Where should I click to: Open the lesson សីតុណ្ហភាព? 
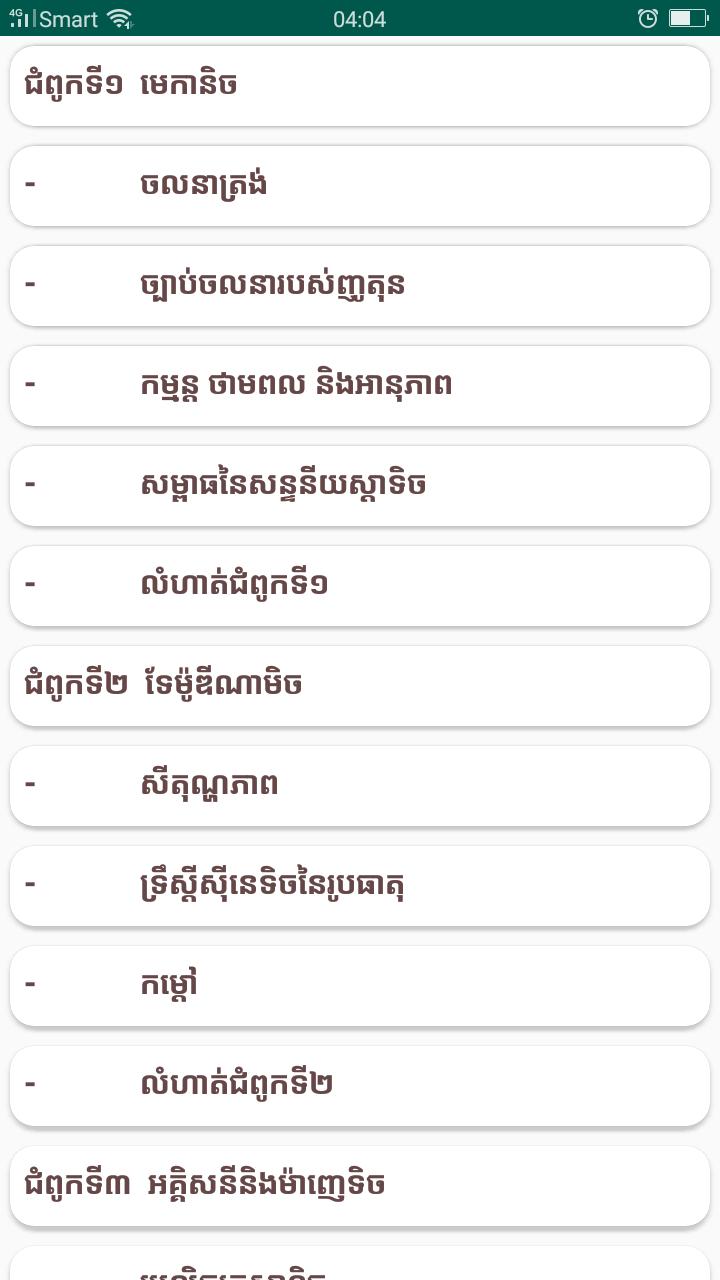[x=360, y=785]
